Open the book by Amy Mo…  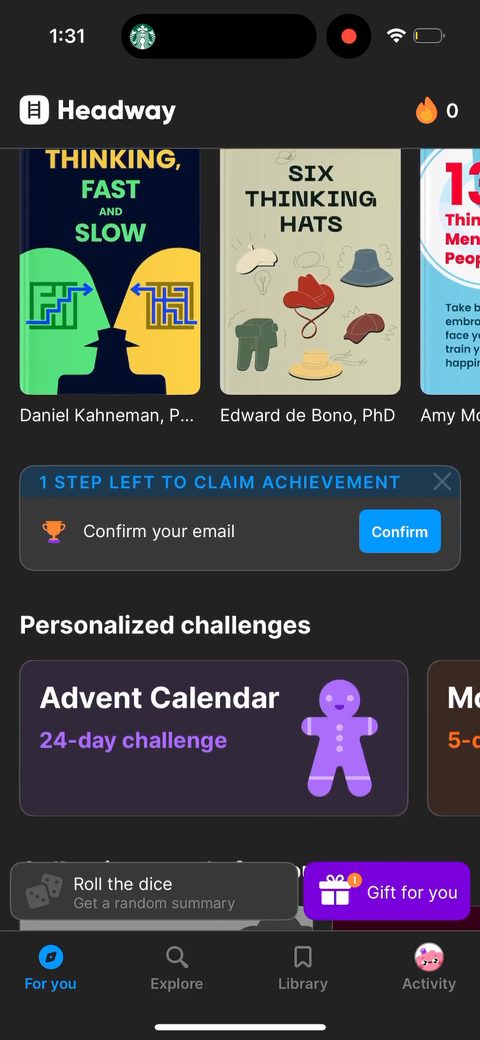(x=450, y=272)
